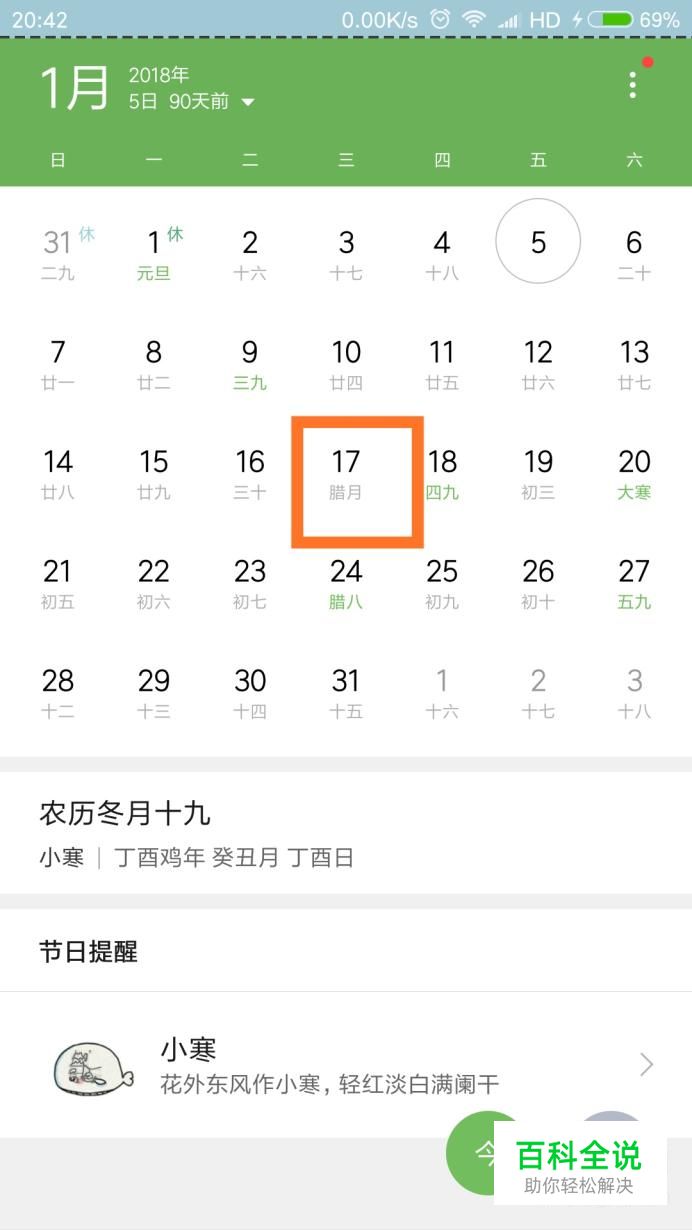Select the circled date 5
Image resolution: width=692 pixels, height=1230 pixels.
point(538,242)
